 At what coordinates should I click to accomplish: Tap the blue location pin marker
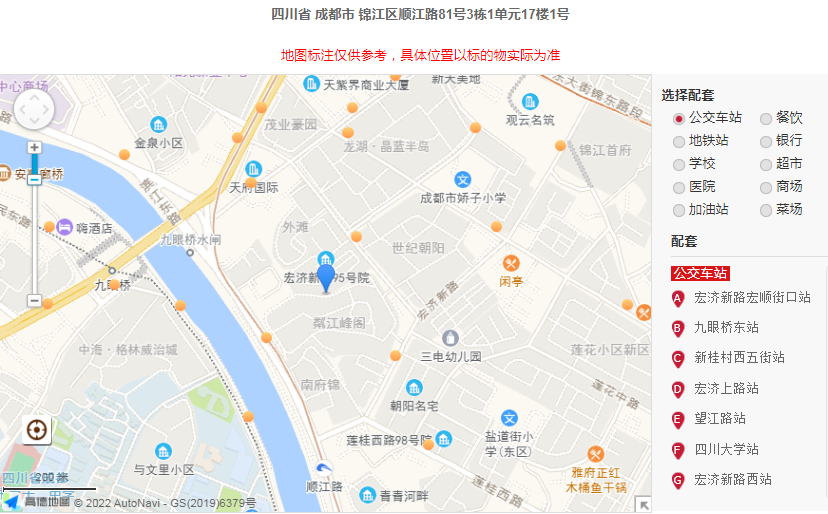[x=325, y=269]
